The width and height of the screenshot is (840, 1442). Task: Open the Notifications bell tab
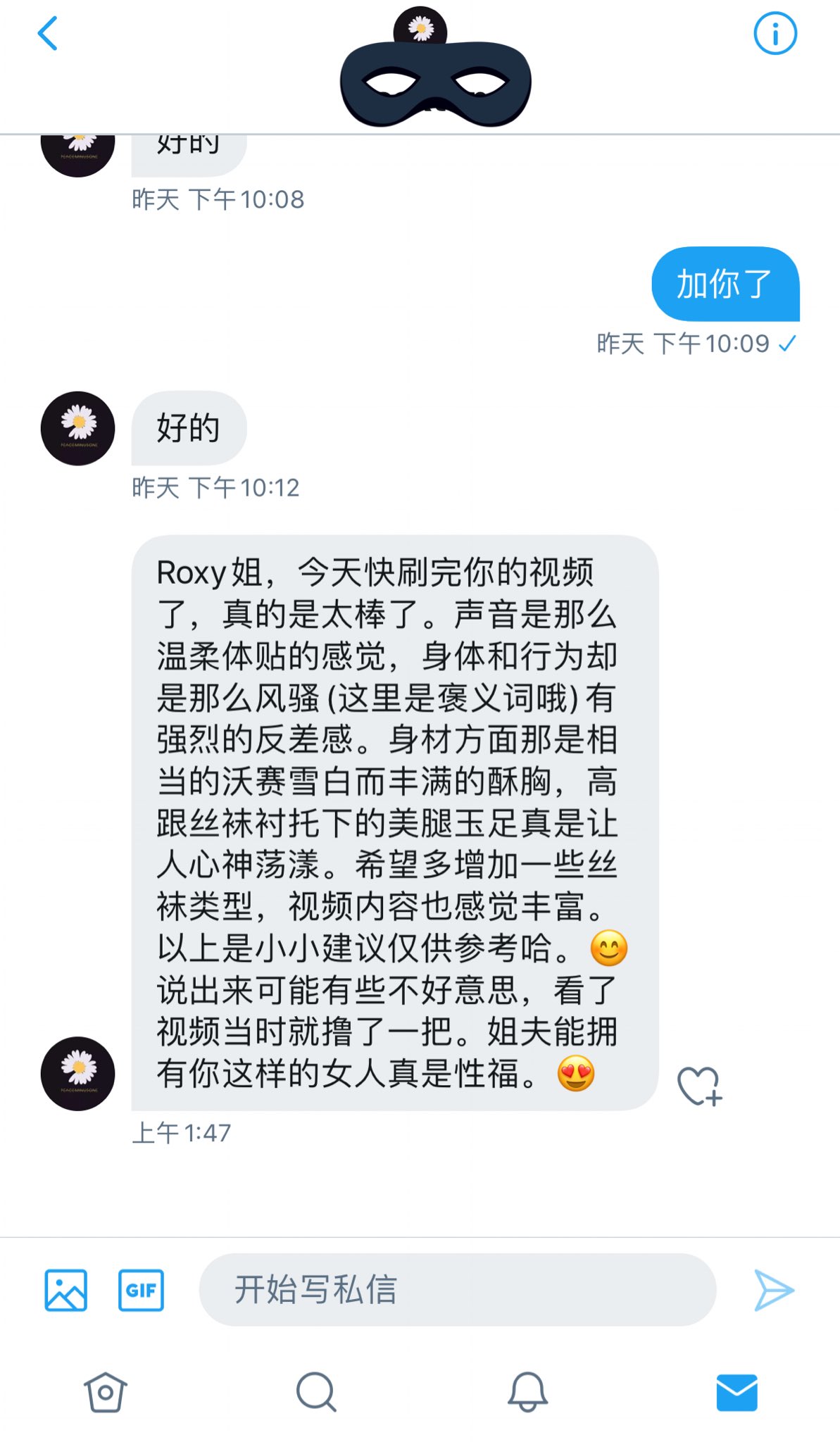pyautogui.click(x=527, y=1392)
